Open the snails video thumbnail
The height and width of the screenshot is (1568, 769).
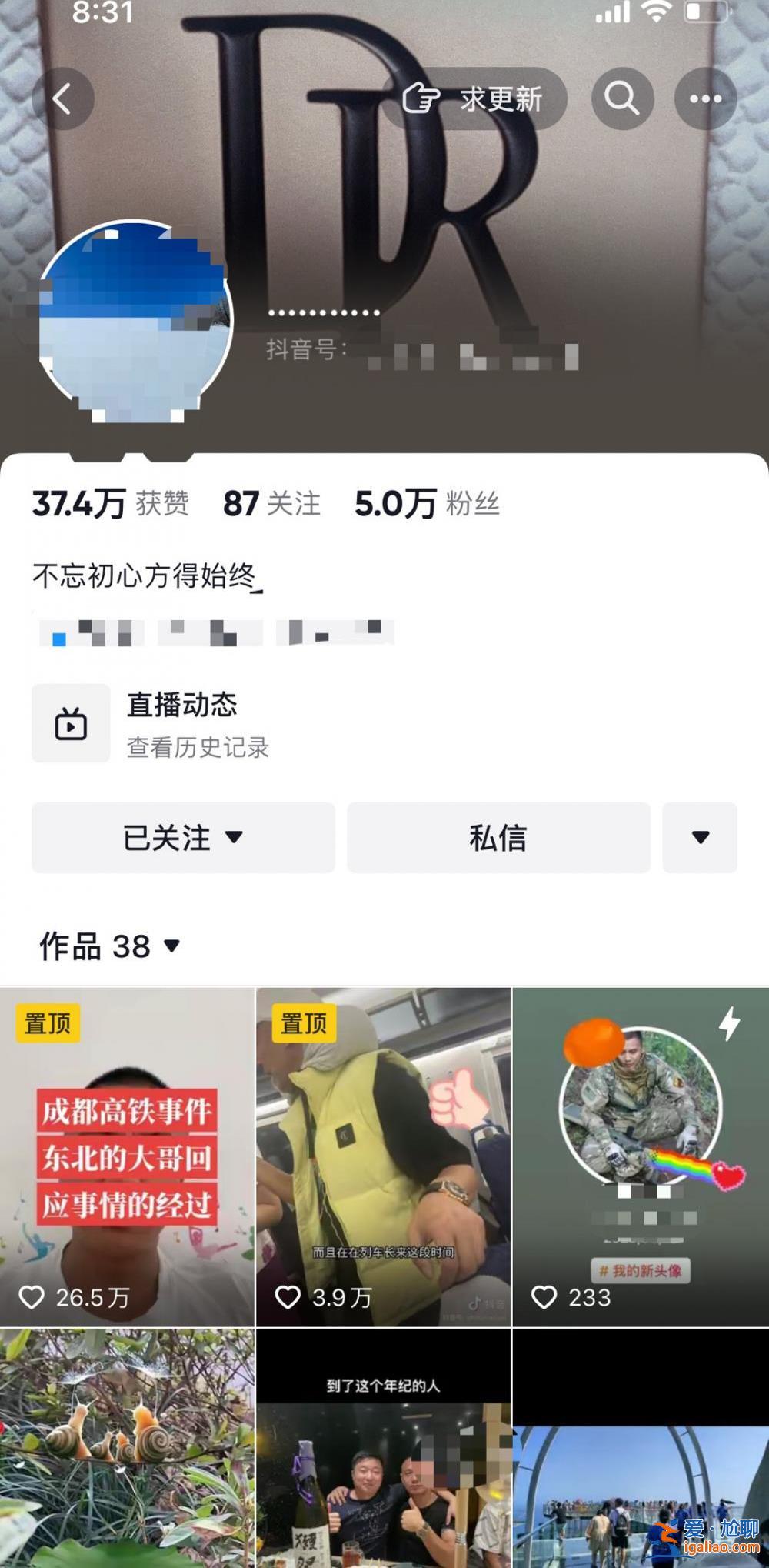pyautogui.click(x=127, y=1446)
